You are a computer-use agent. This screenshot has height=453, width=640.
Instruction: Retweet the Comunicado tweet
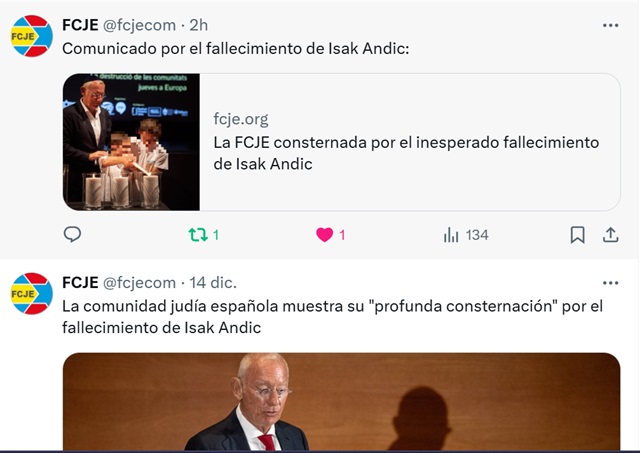click(x=200, y=235)
